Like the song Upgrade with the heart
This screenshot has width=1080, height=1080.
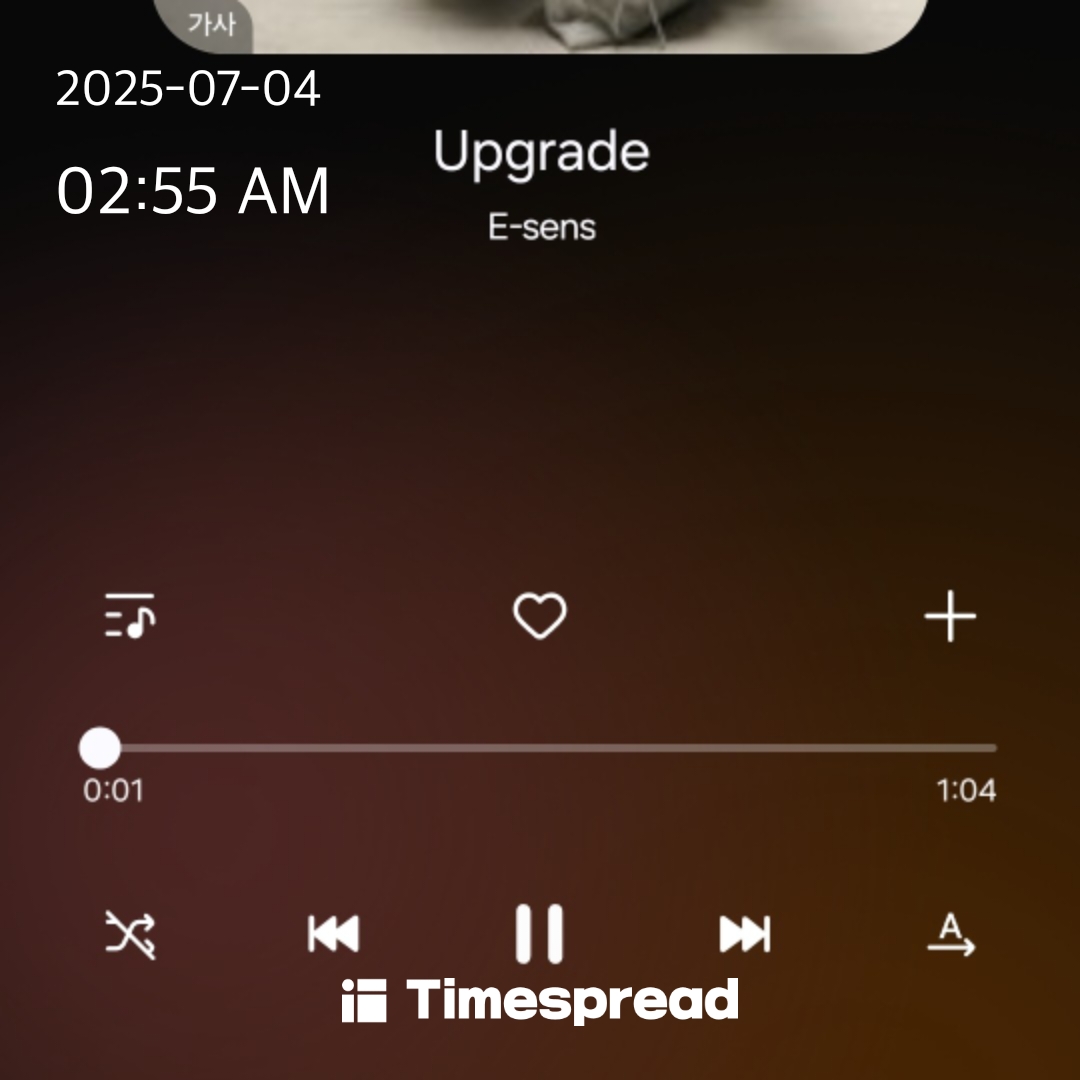(x=539, y=616)
